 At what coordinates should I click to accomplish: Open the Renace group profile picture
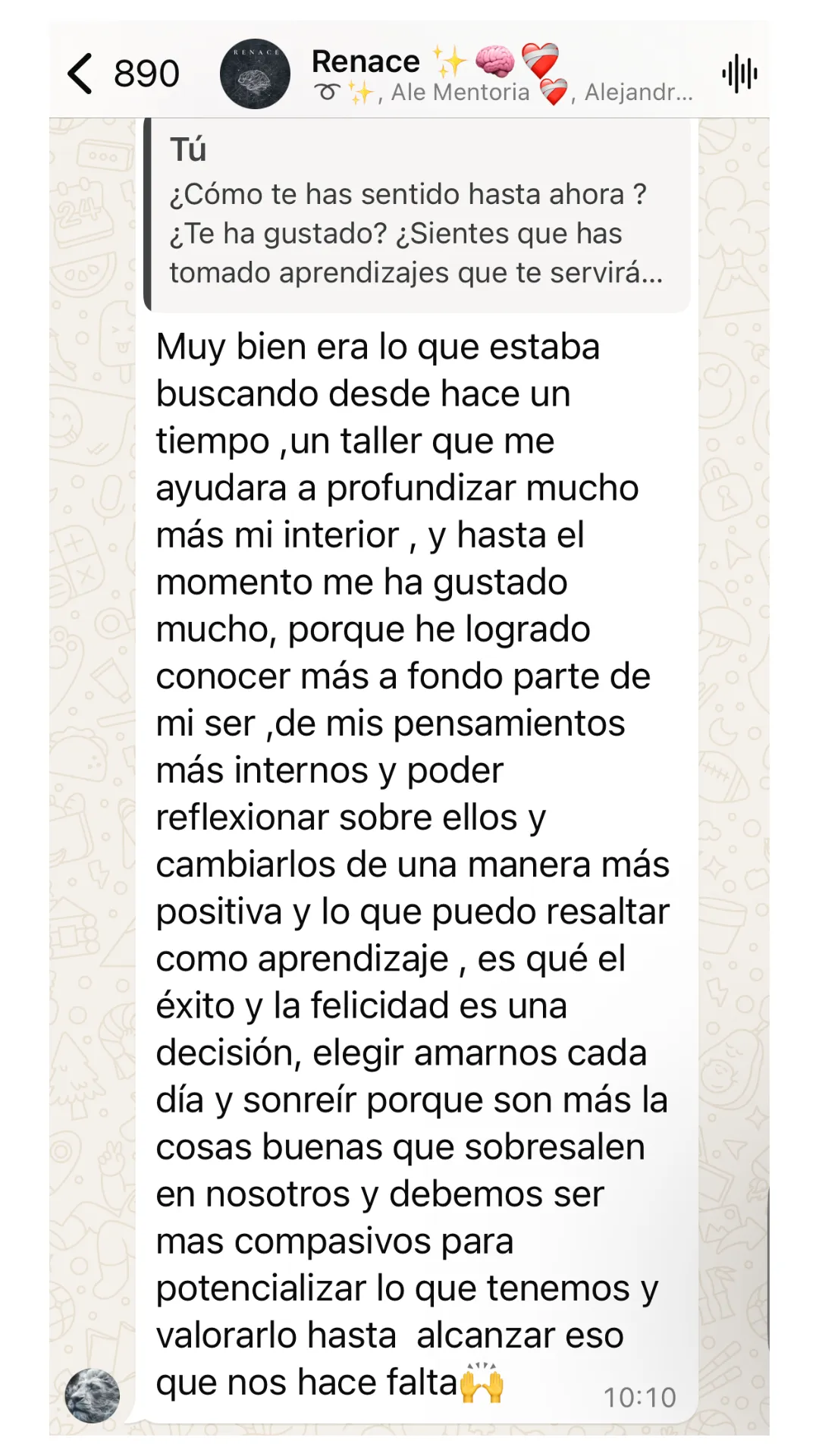coord(255,74)
